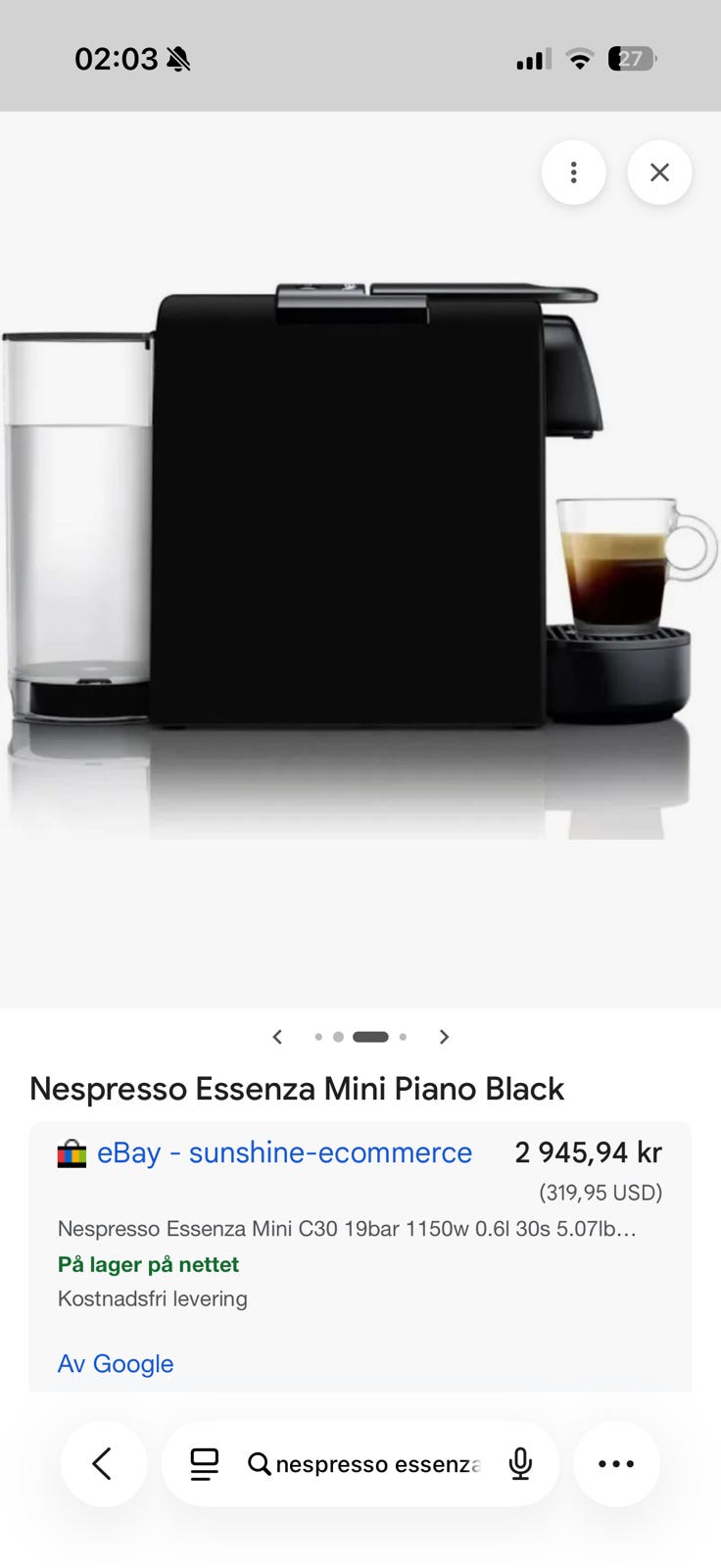Show the previous product image
Image resolution: width=721 pixels, height=1568 pixels.
pyautogui.click(x=277, y=1037)
